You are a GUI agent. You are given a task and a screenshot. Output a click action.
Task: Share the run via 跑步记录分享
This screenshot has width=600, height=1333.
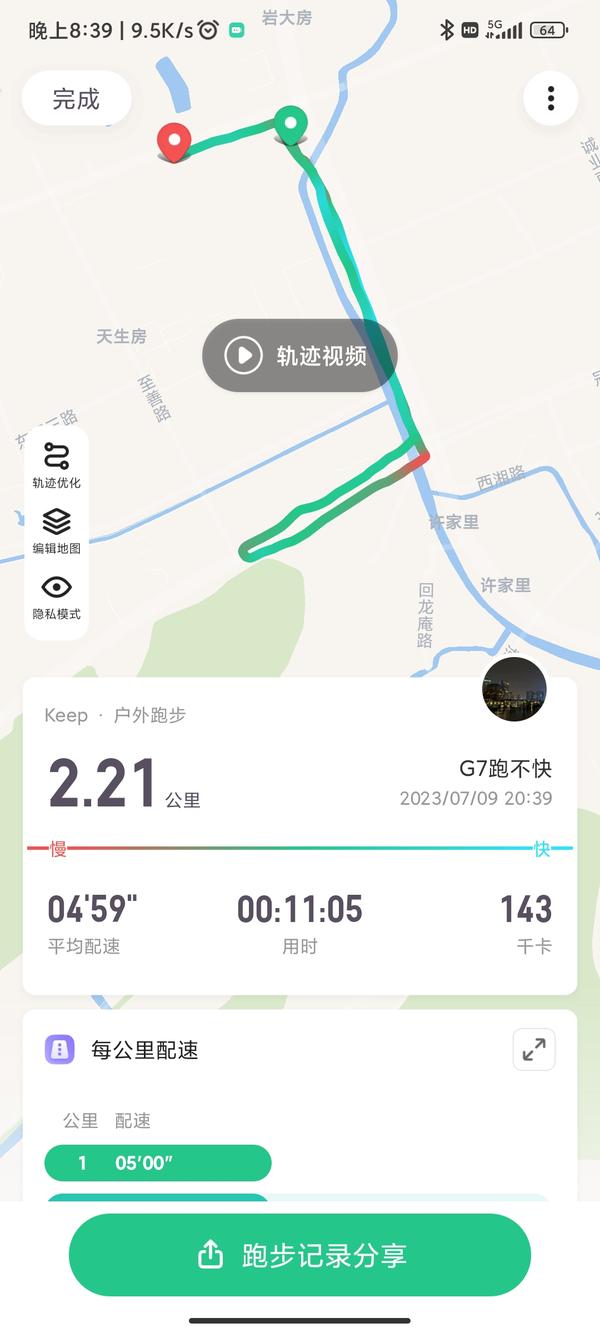click(300, 1255)
